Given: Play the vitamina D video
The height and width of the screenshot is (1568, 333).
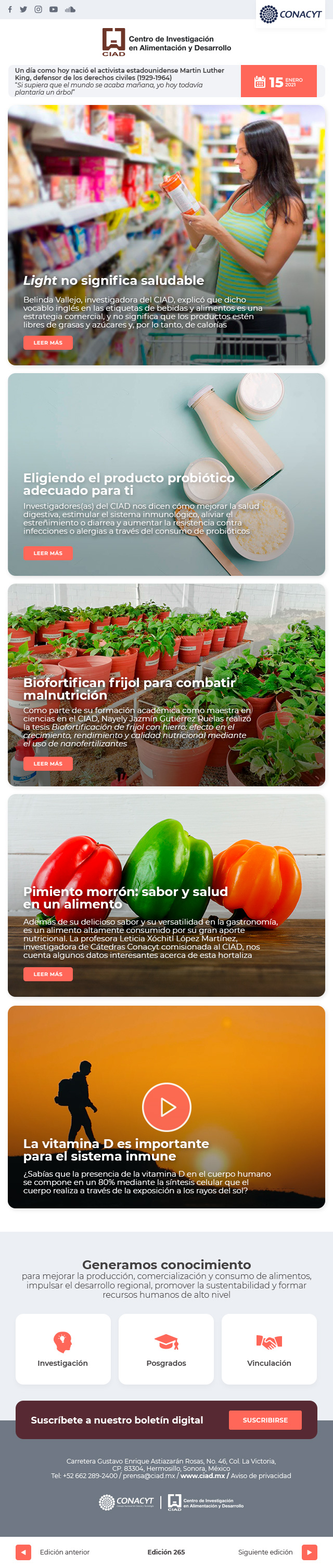Looking at the screenshot, I should click(166, 1107).
